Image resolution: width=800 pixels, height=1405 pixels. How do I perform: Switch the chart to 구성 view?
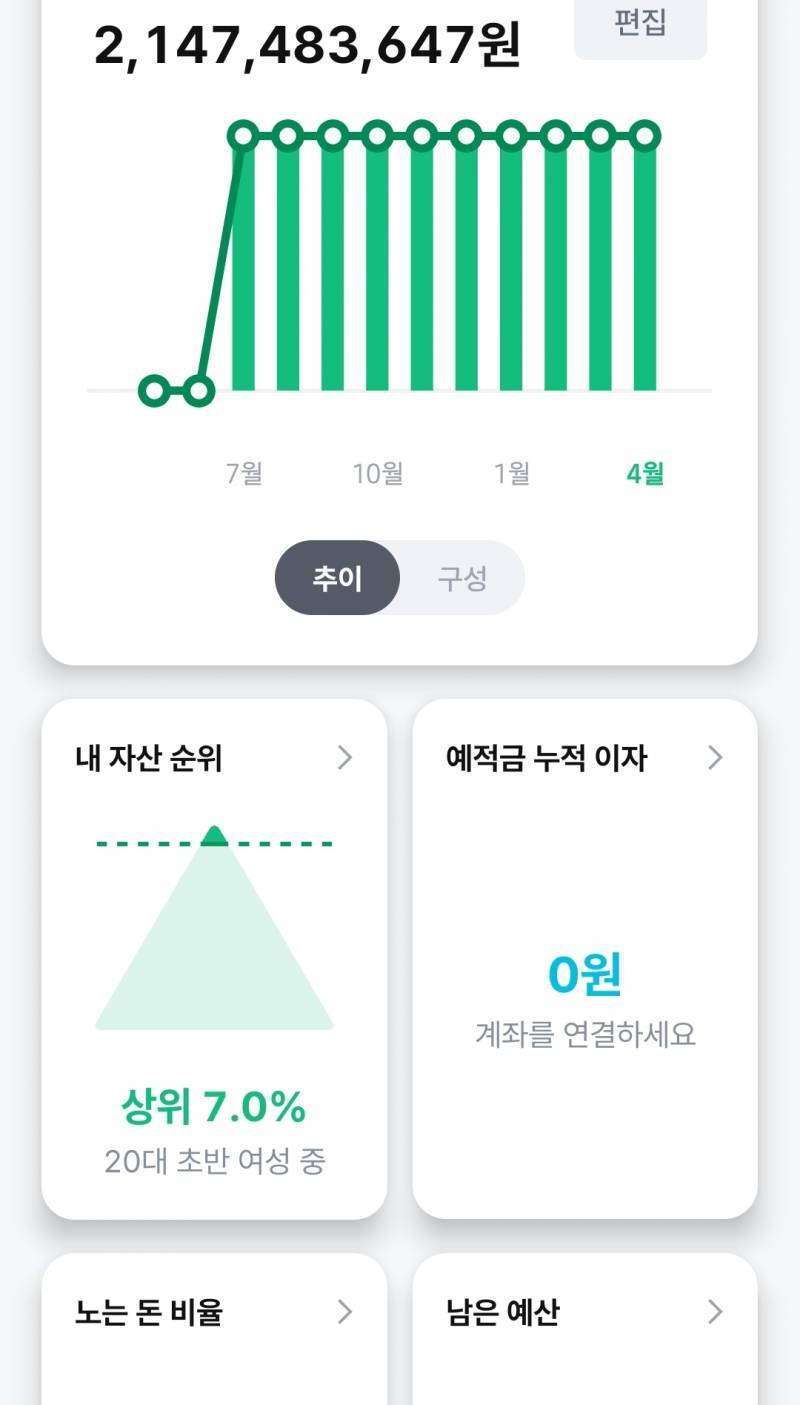coord(463,578)
